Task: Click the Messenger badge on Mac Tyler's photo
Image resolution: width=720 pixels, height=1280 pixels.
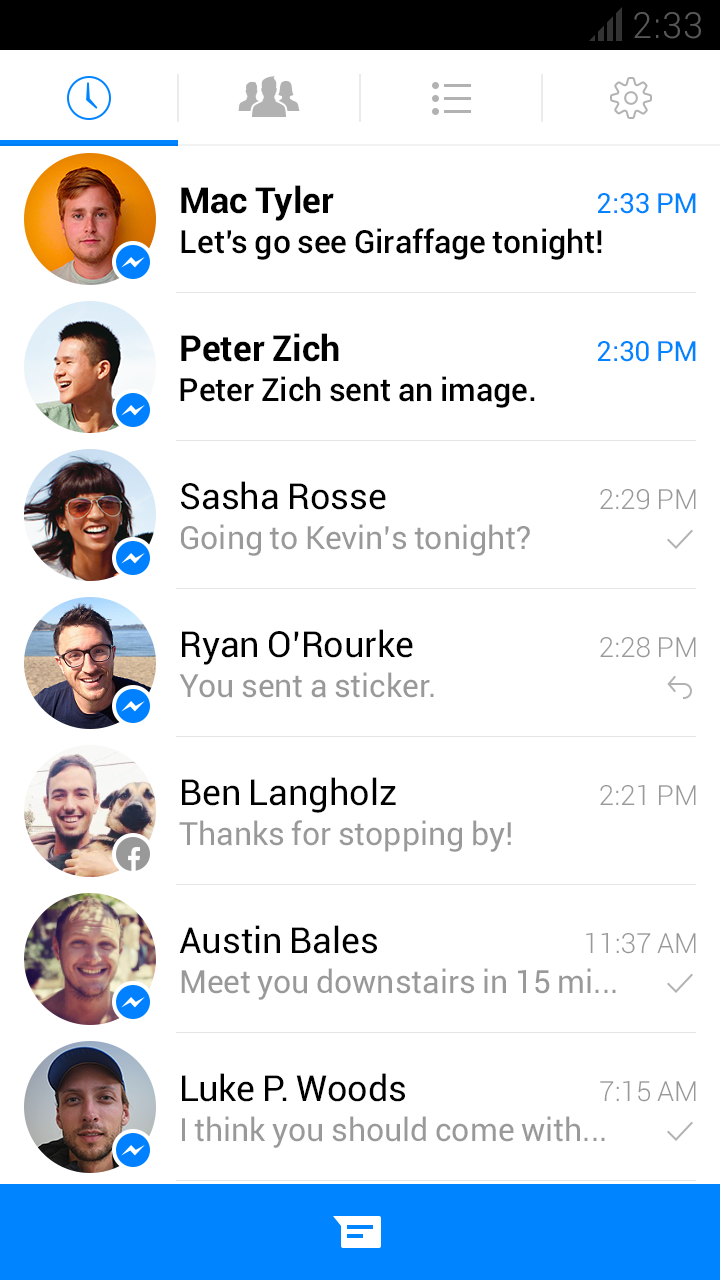Action: click(133, 262)
